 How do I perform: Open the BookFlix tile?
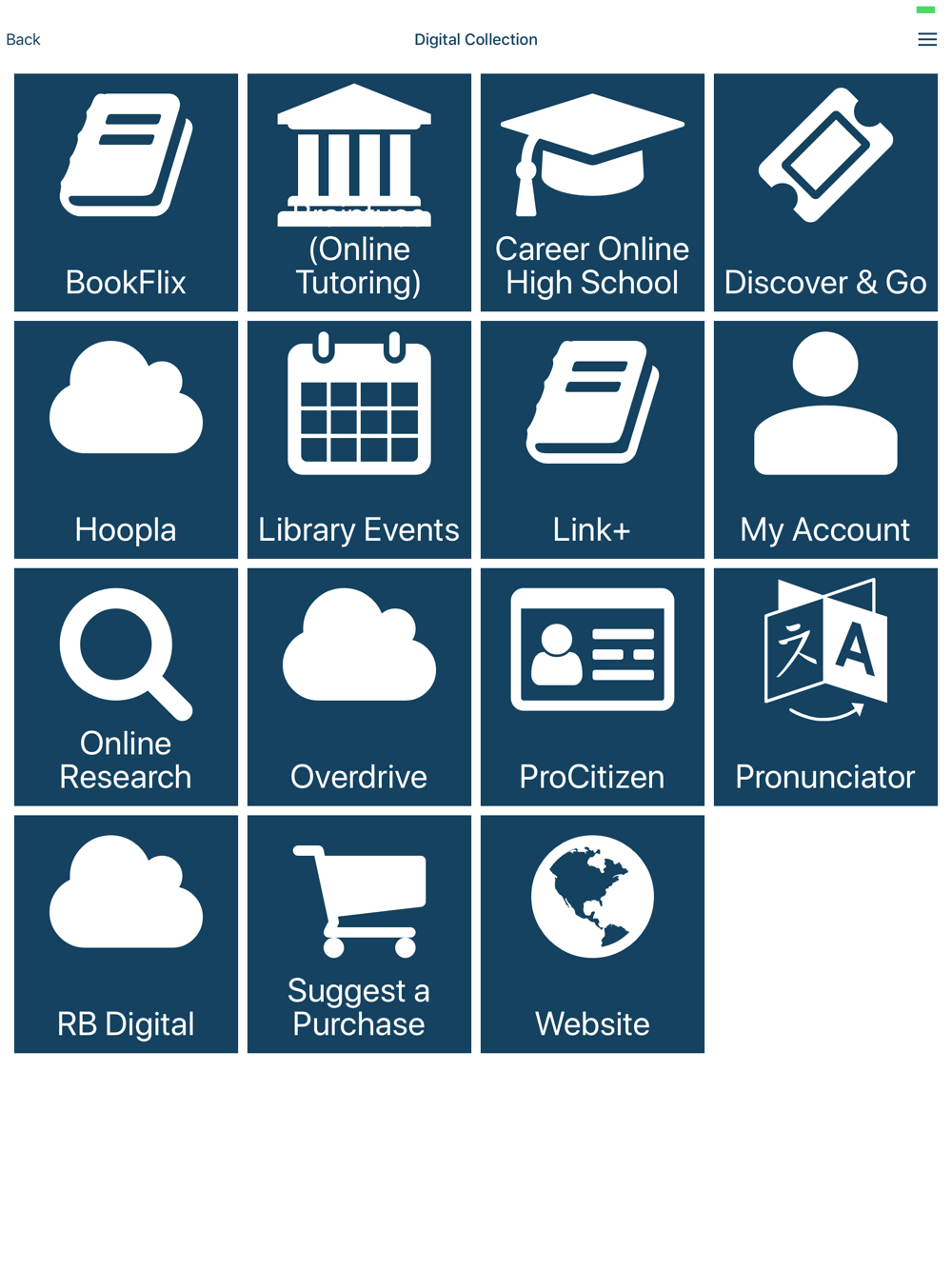[126, 192]
